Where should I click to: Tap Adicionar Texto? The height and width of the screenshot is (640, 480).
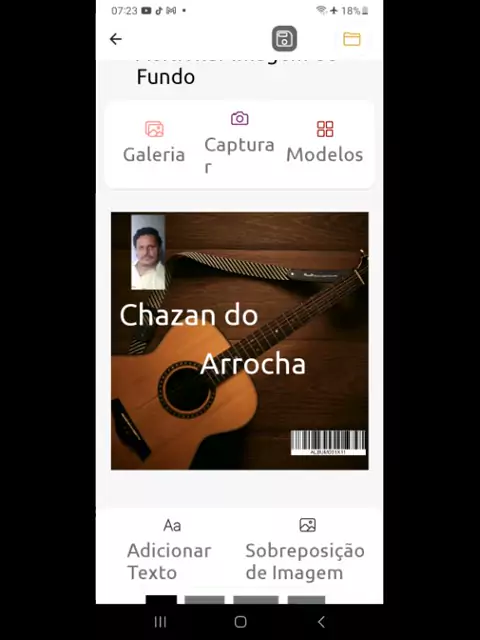[169, 549]
